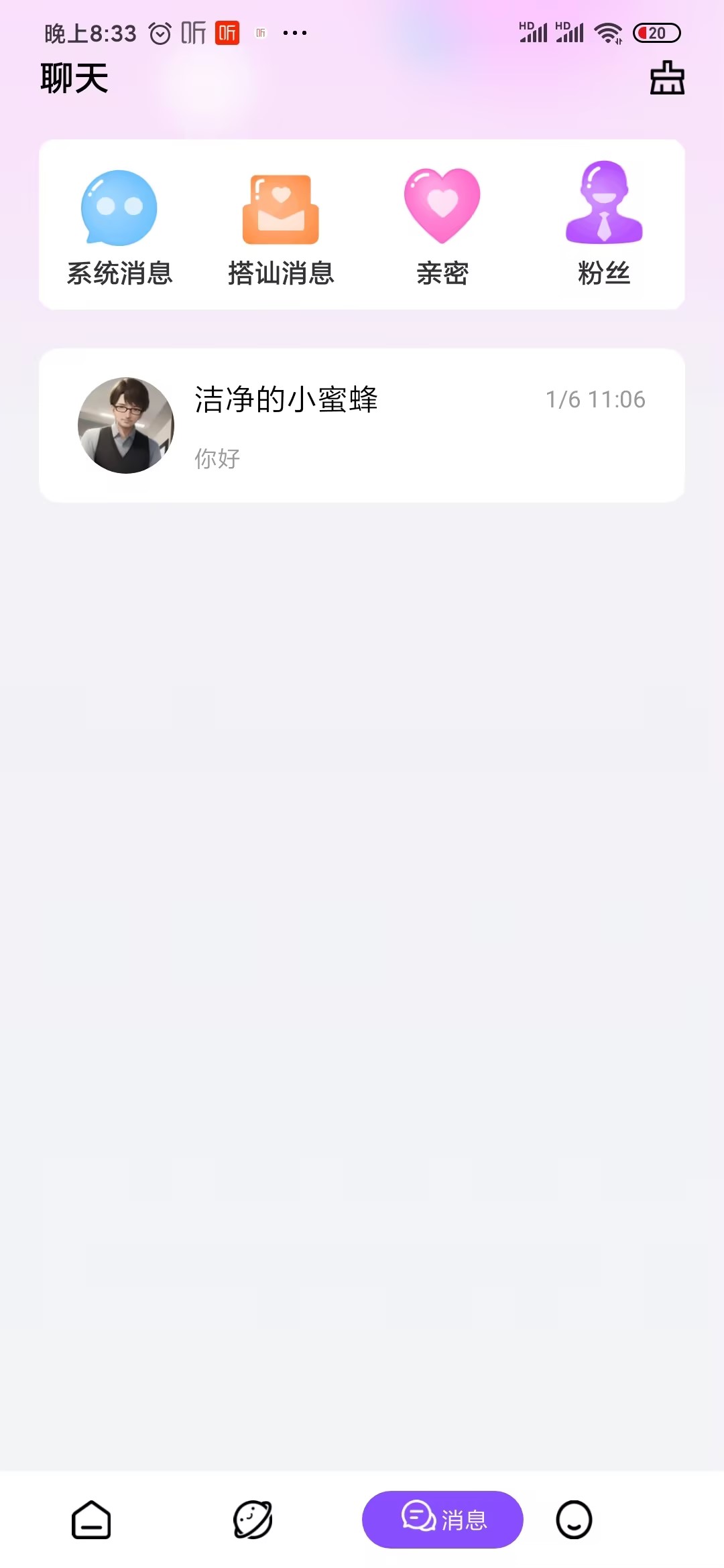724x1568 pixels.
Task: Open 系统消息 system messages
Action: click(x=120, y=273)
